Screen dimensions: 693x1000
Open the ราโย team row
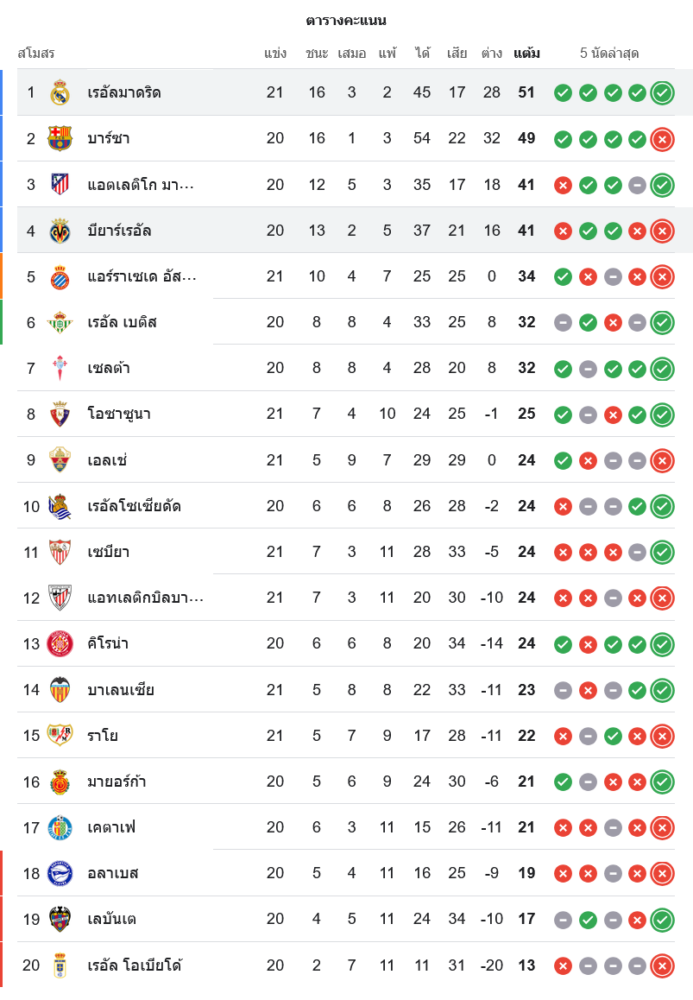pyautogui.click(x=103, y=736)
